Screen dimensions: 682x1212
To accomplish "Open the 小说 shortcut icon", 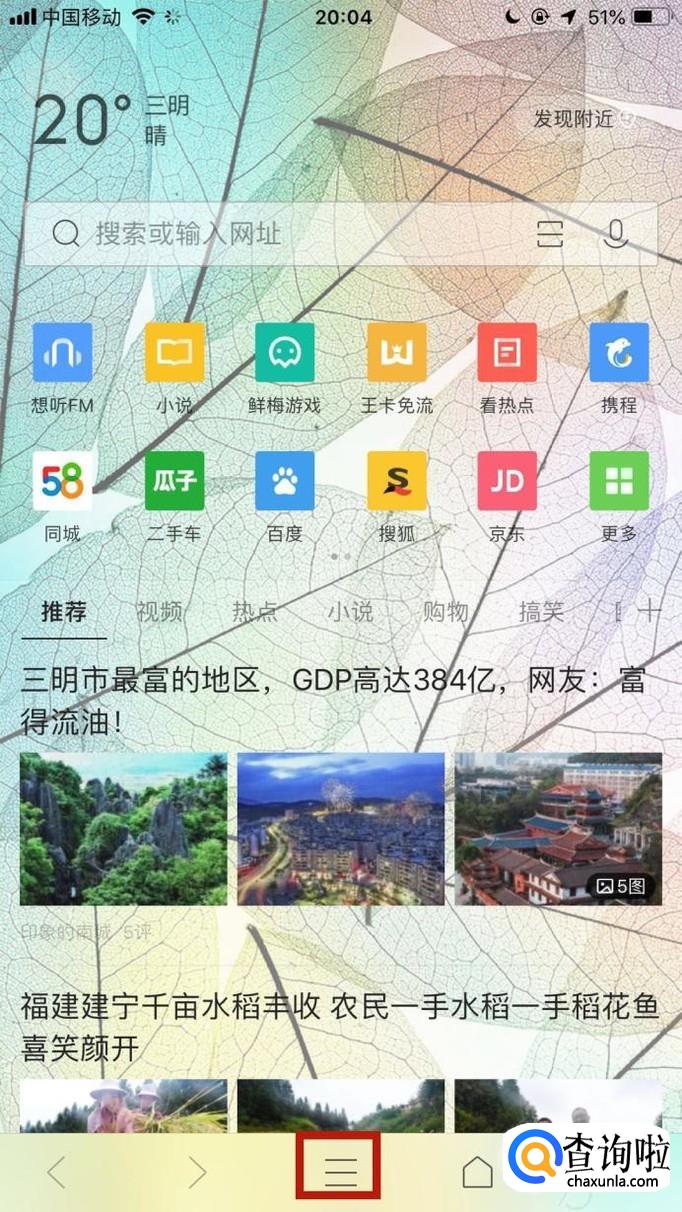I will (x=174, y=353).
